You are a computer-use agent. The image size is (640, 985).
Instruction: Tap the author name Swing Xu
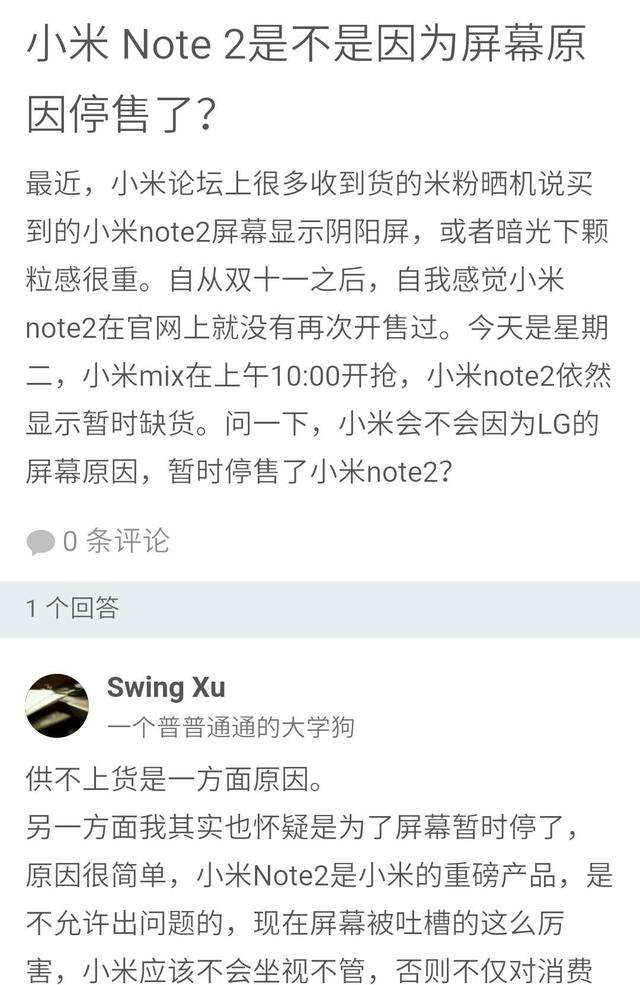coord(166,688)
